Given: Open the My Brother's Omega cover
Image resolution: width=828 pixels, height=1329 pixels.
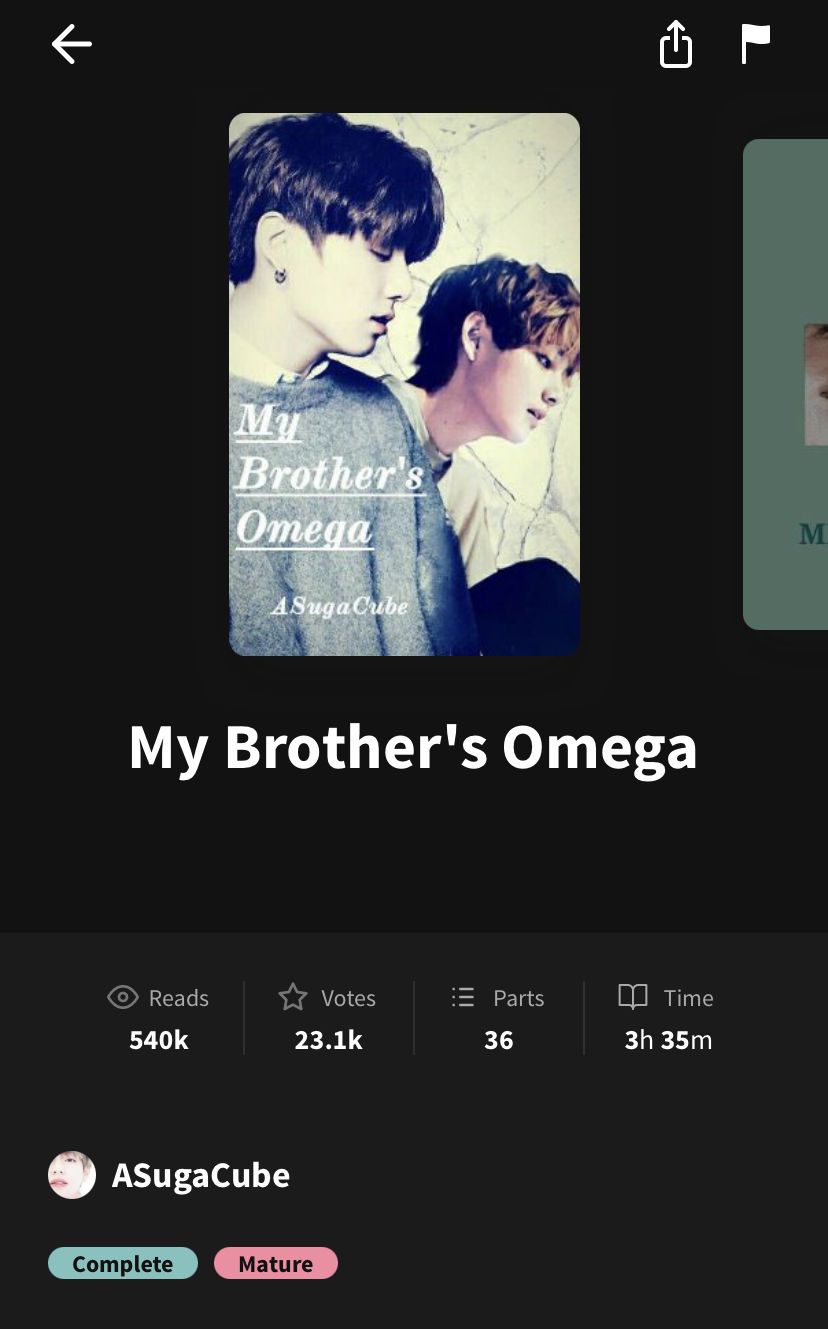Looking at the screenshot, I should [404, 384].
